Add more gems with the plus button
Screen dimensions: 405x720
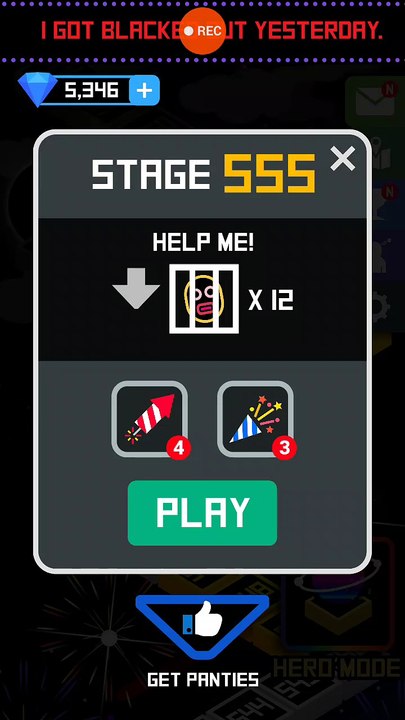[x=144, y=90]
